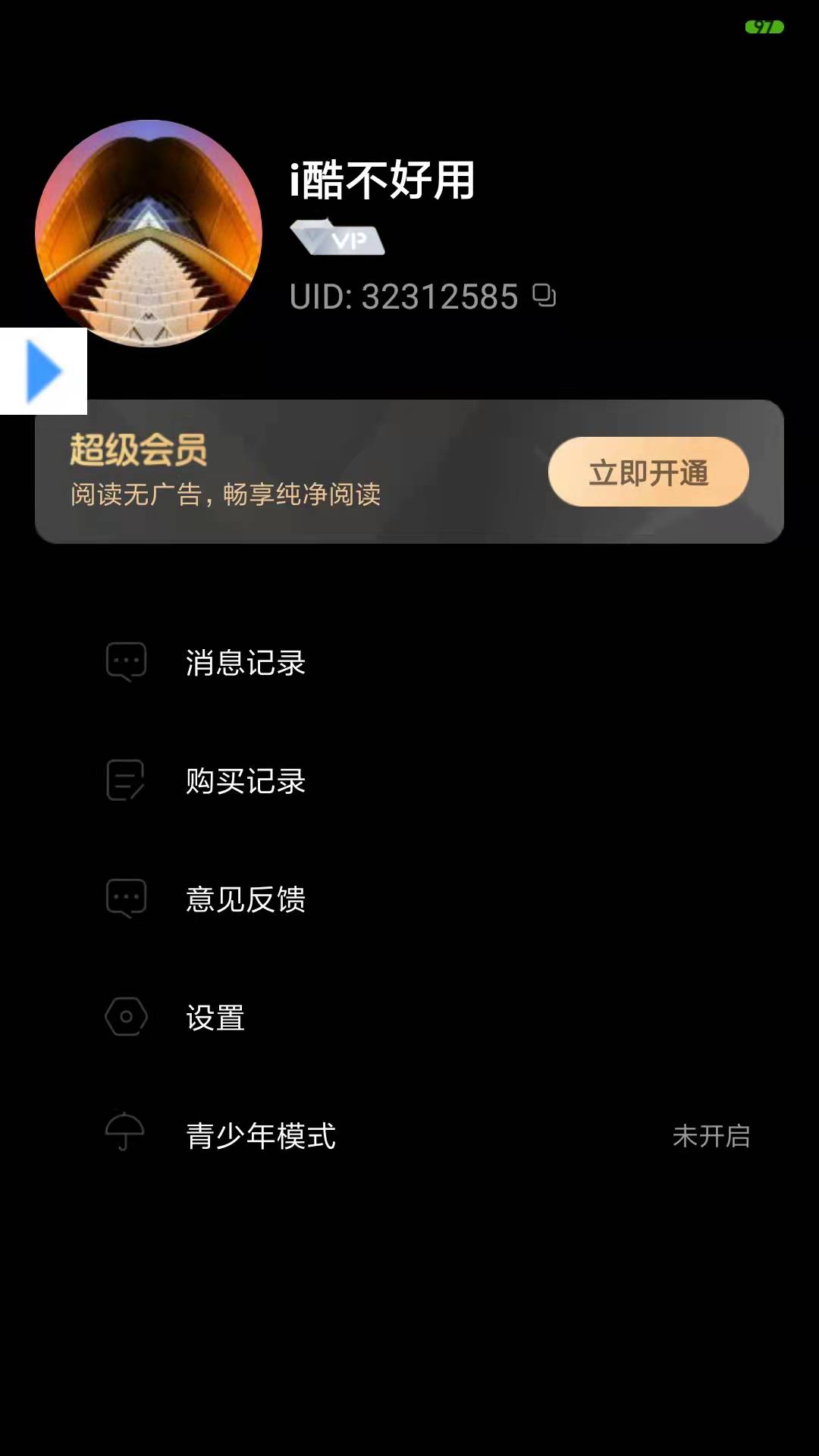Tap the 立即开通 button for super membership
Screen dimensions: 819x1456
point(648,472)
